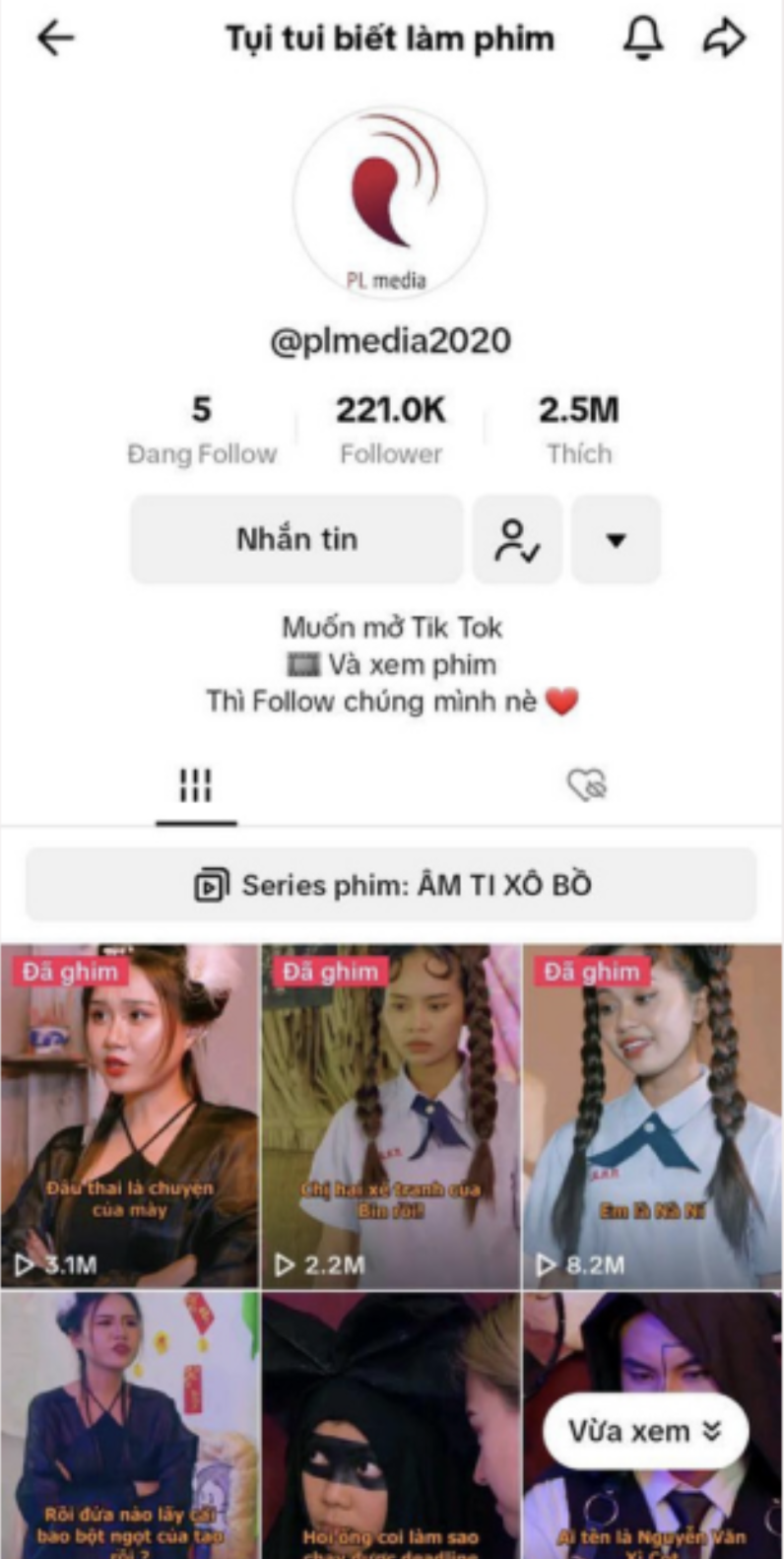784x1559 pixels.
Task: Play the pinned video with 2.2M views
Action: tap(391, 1116)
